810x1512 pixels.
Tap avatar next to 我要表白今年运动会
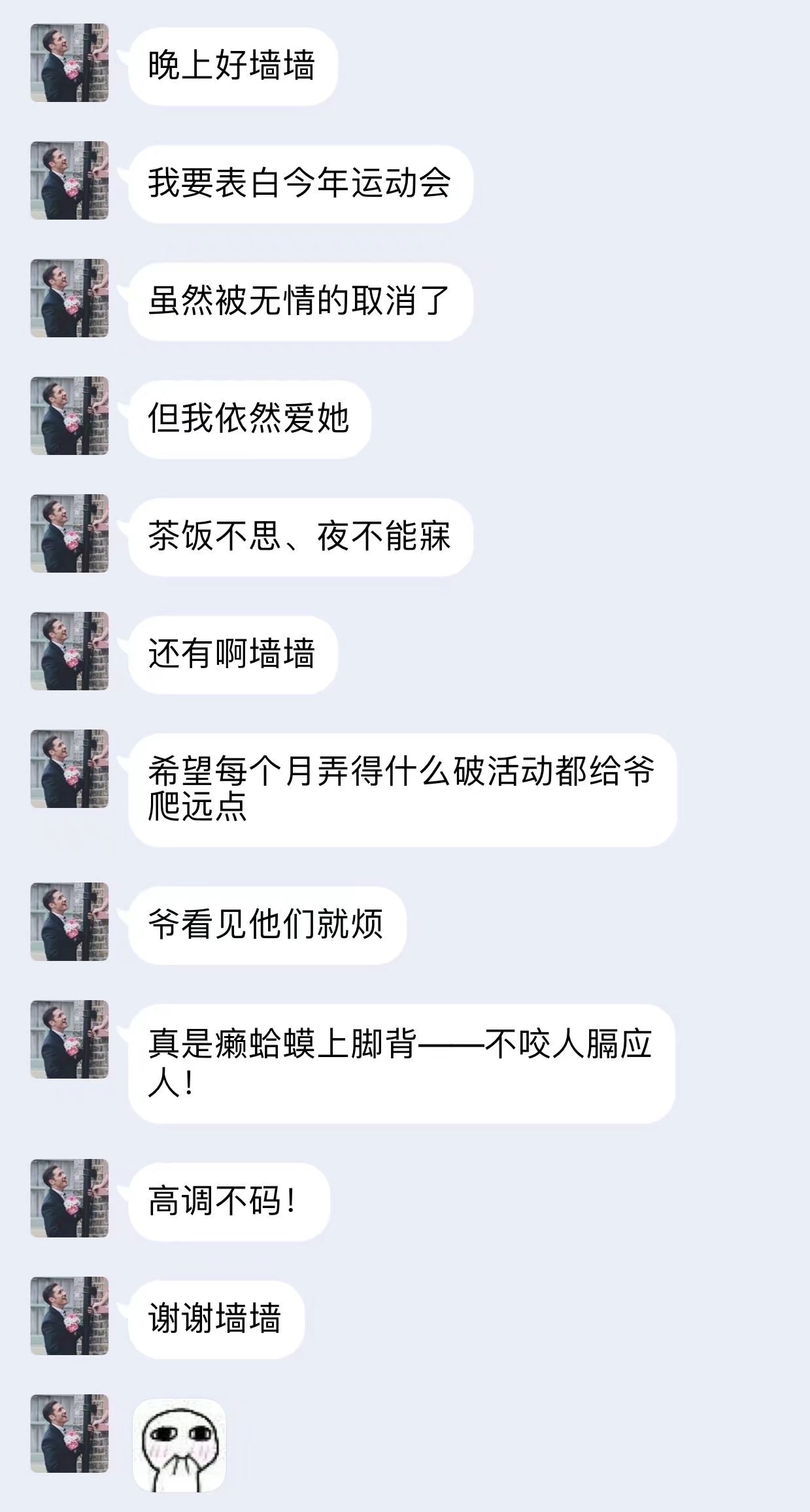click(69, 180)
